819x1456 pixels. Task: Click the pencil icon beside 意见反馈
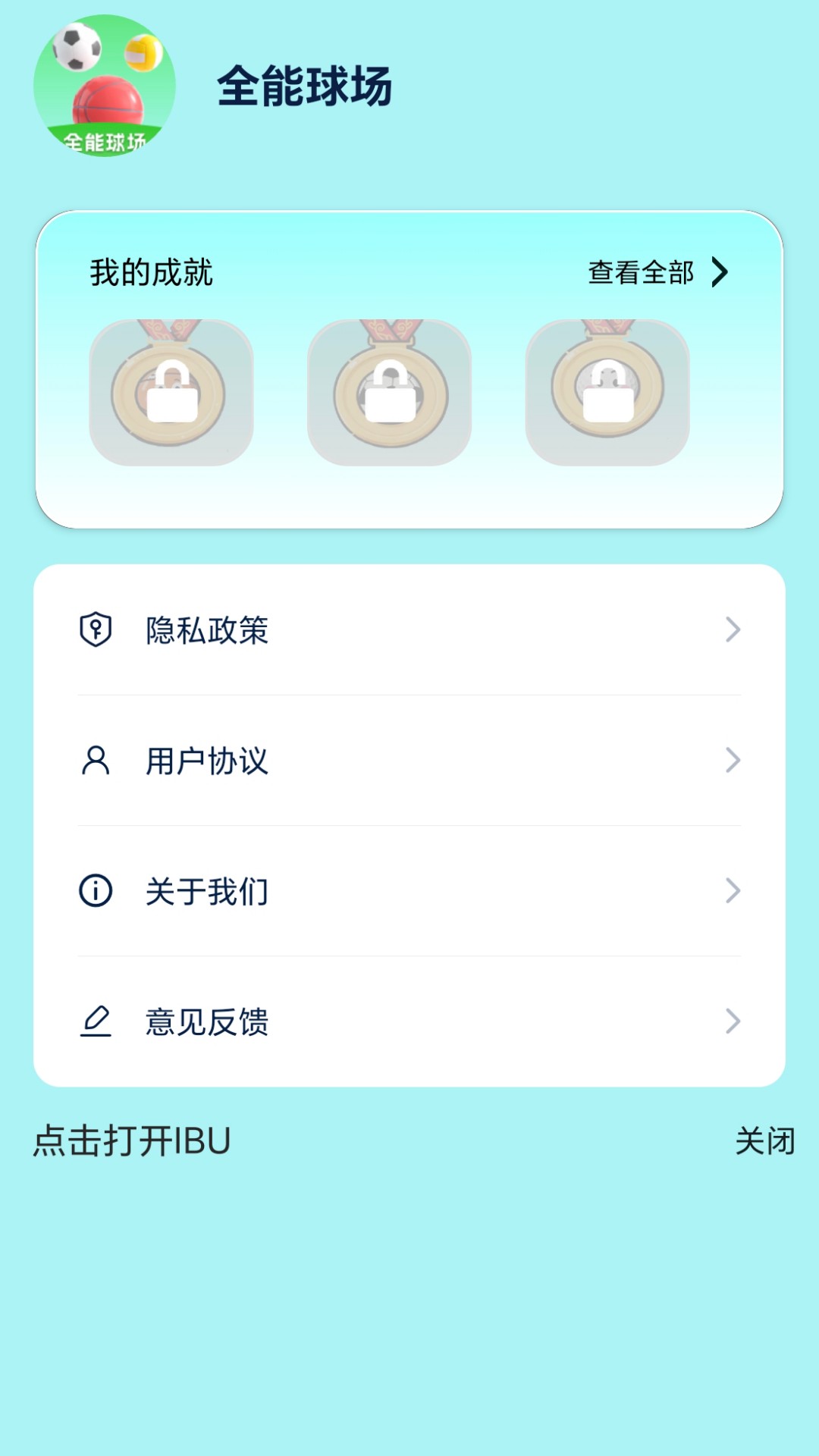[96, 1022]
